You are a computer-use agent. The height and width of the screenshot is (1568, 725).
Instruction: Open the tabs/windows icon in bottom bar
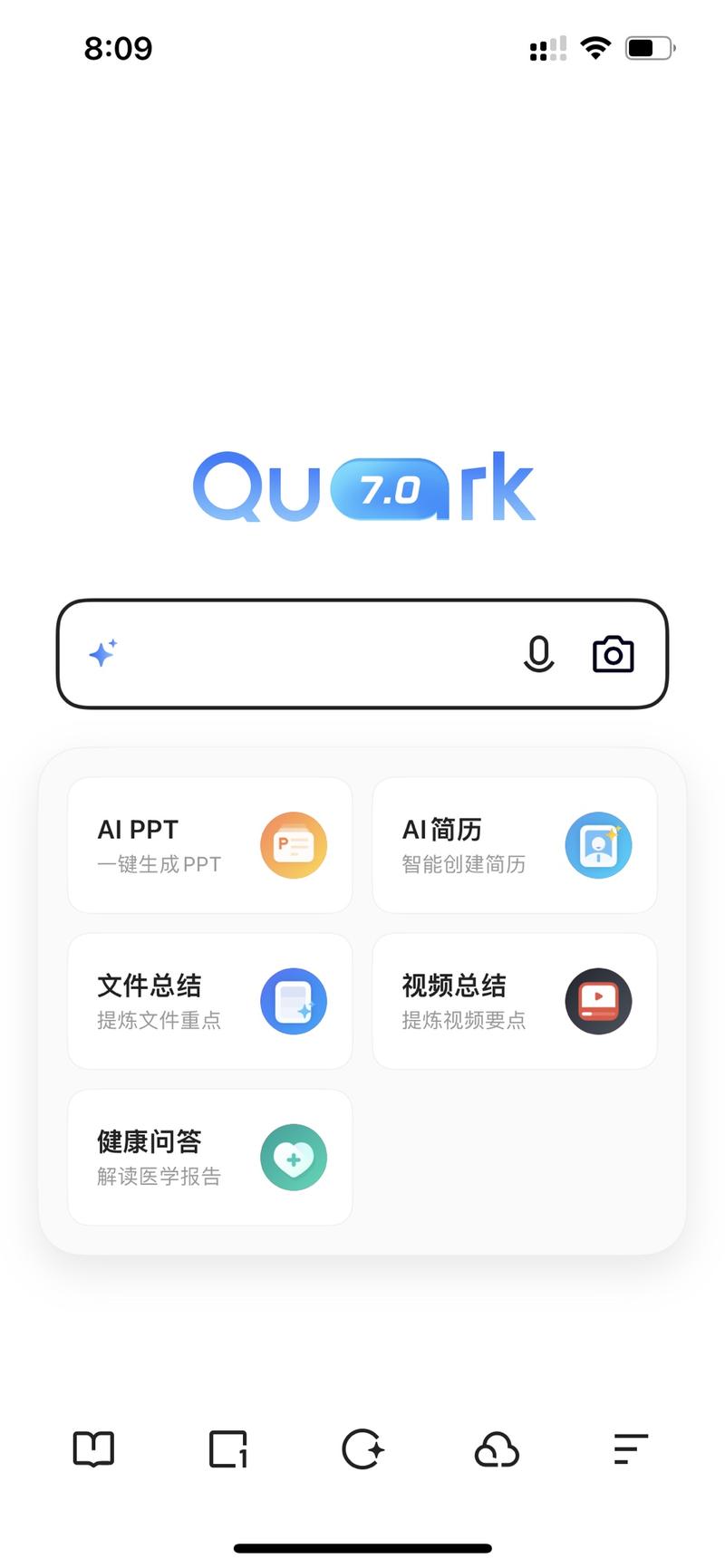(227, 1448)
